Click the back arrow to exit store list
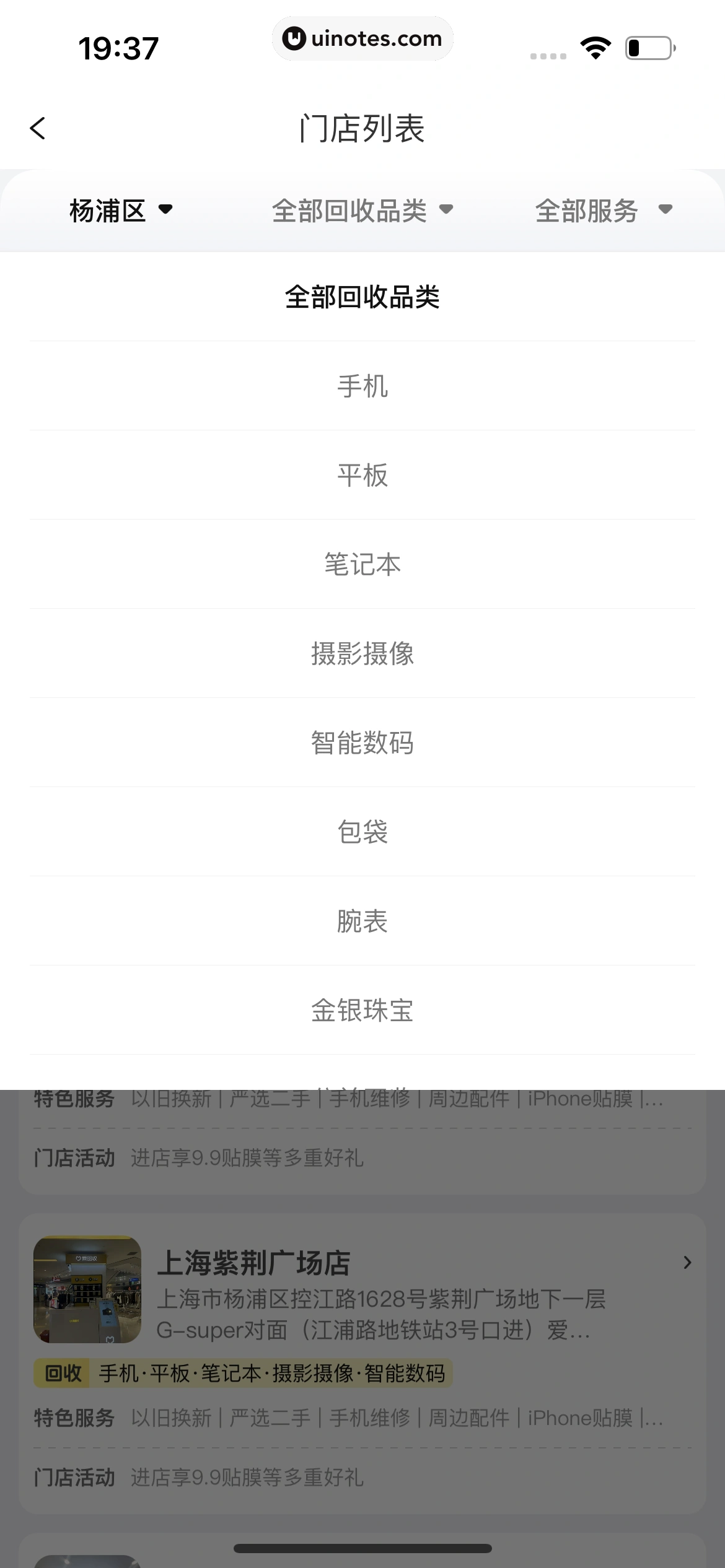 pos(37,128)
